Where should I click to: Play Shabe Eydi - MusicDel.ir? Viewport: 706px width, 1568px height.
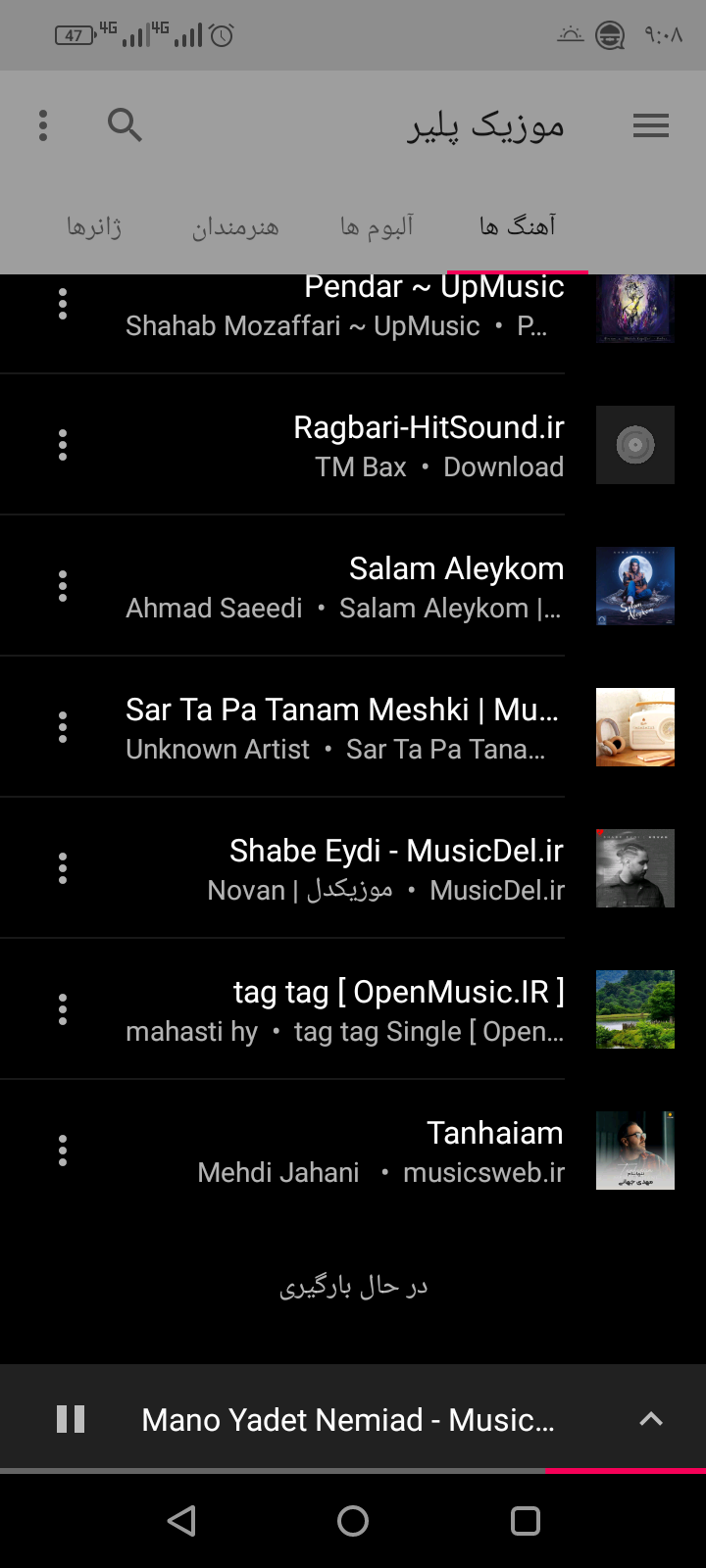[396, 868]
